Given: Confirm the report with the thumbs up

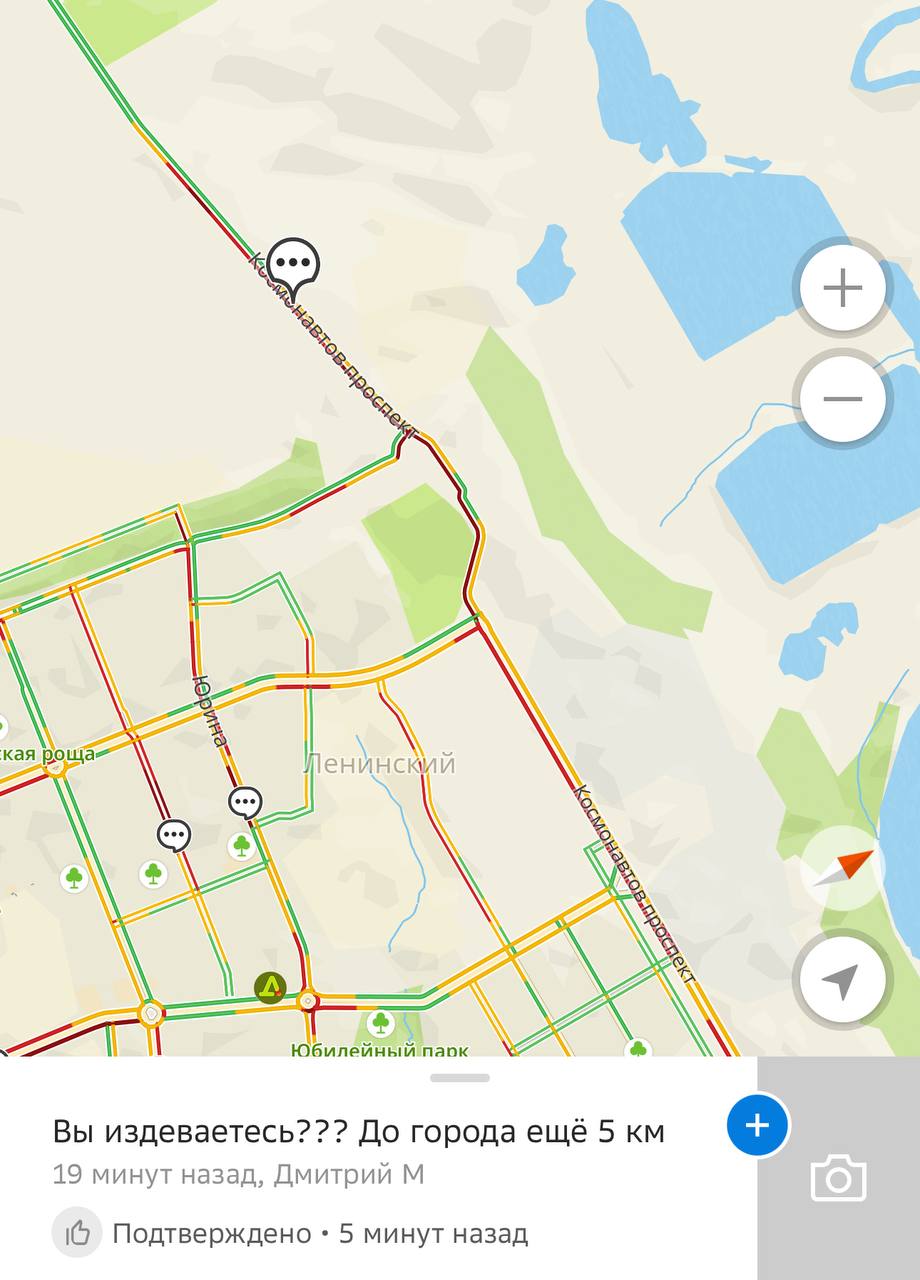Looking at the screenshot, I should [x=77, y=1233].
